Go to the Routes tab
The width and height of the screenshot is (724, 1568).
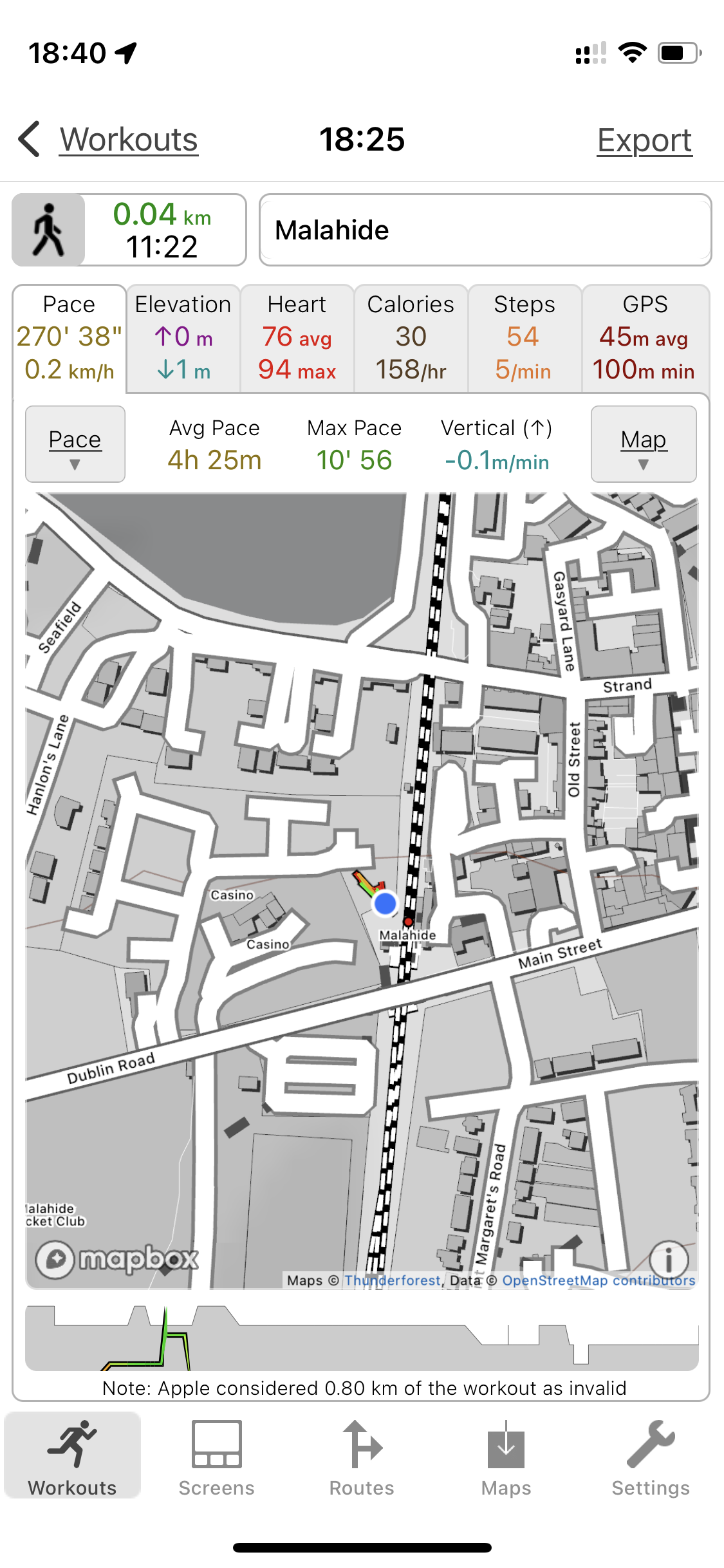pyautogui.click(x=362, y=1459)
